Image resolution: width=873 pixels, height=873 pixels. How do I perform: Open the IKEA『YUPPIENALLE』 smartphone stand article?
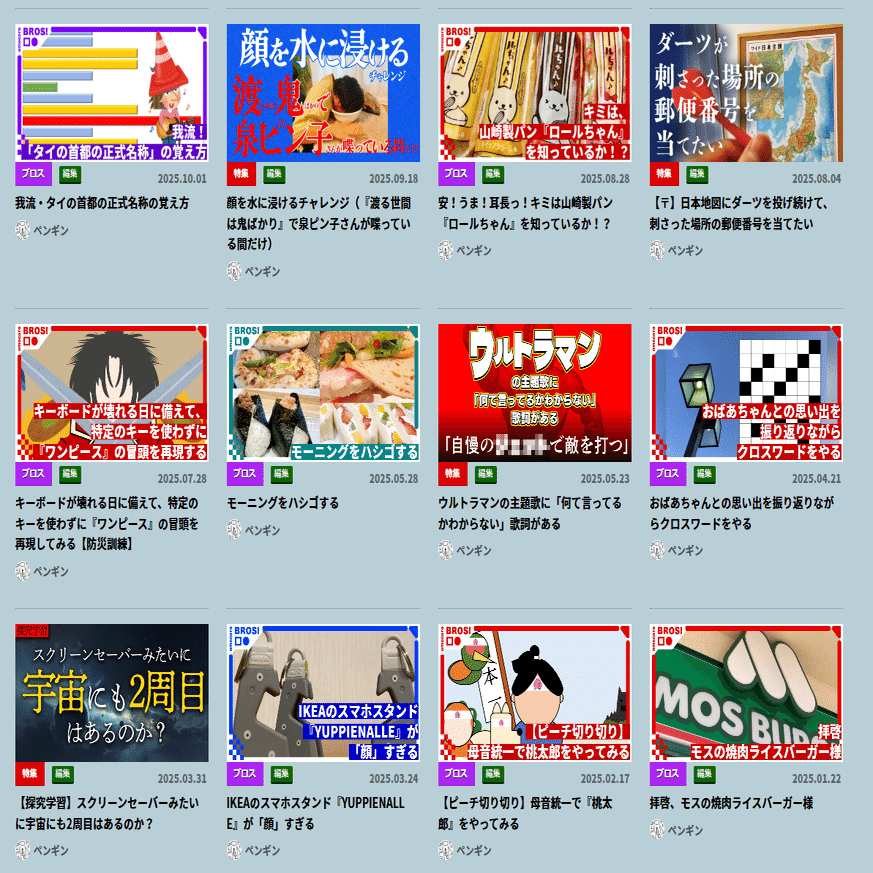pos(323,692)
